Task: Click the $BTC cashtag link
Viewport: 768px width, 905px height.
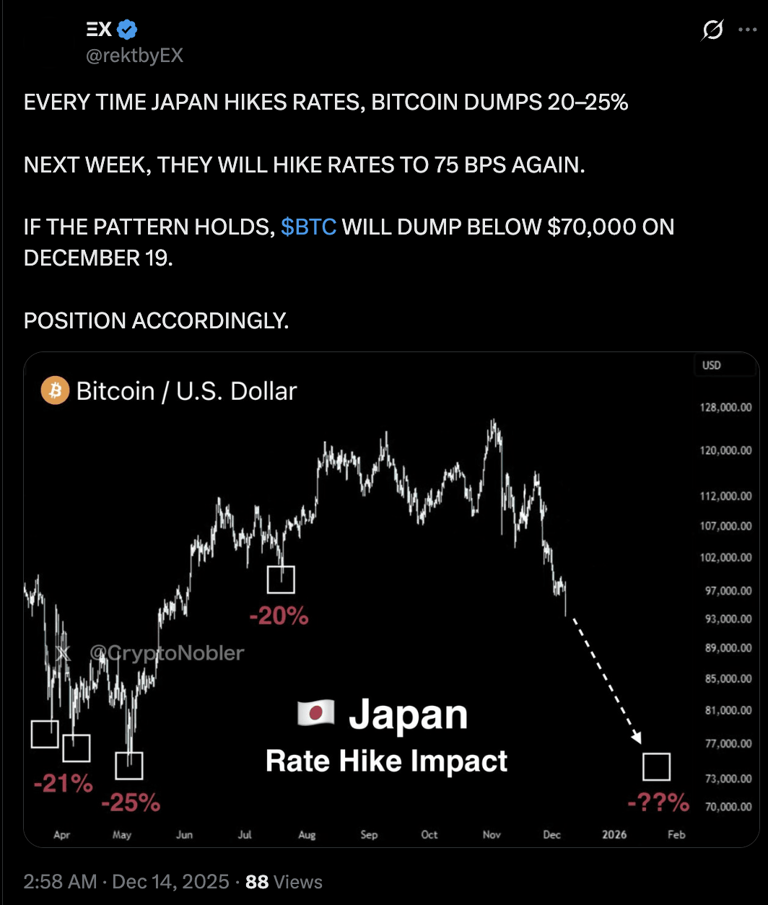Action: (311, 227)
